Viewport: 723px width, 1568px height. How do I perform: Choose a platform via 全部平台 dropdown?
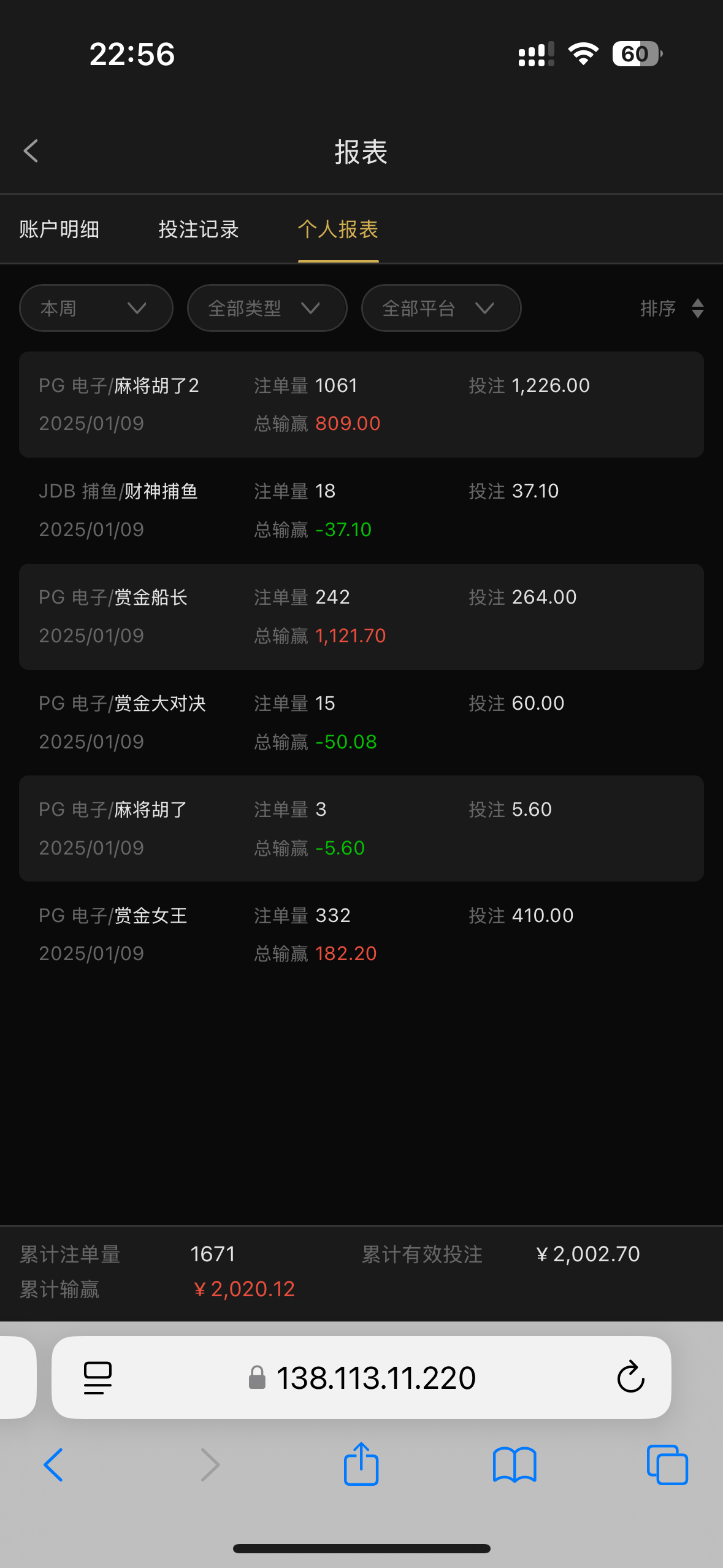coord(441,308)
